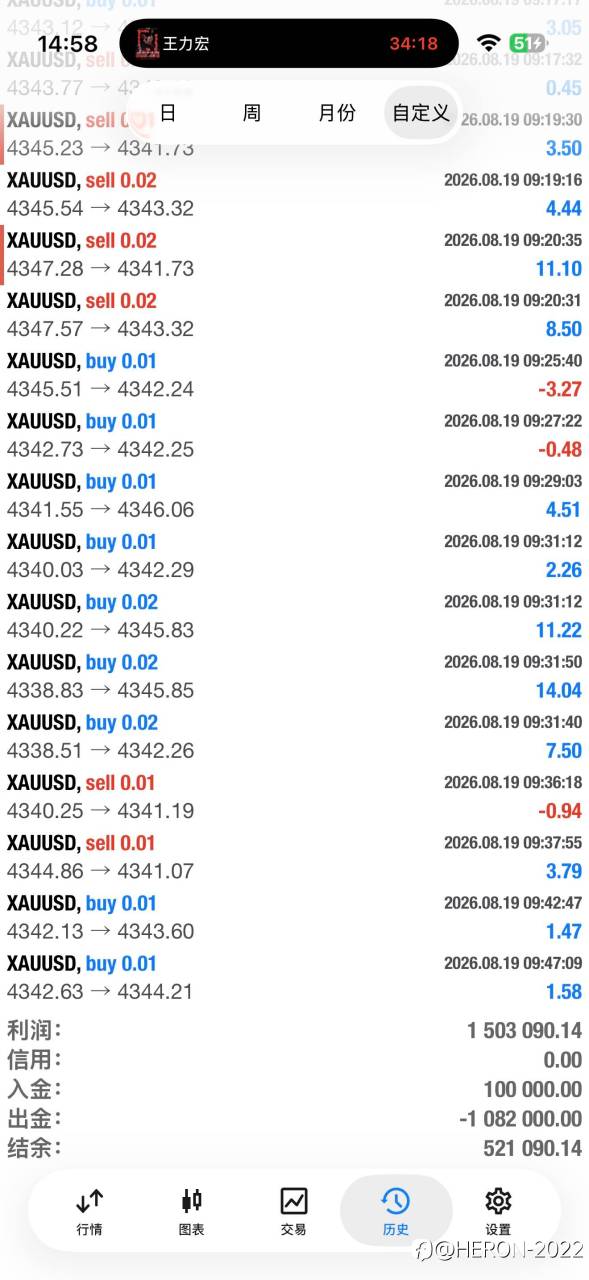The image size is (589, 1280).
Task: Select the 自定义 custom period filter
Action: (420, 113)
